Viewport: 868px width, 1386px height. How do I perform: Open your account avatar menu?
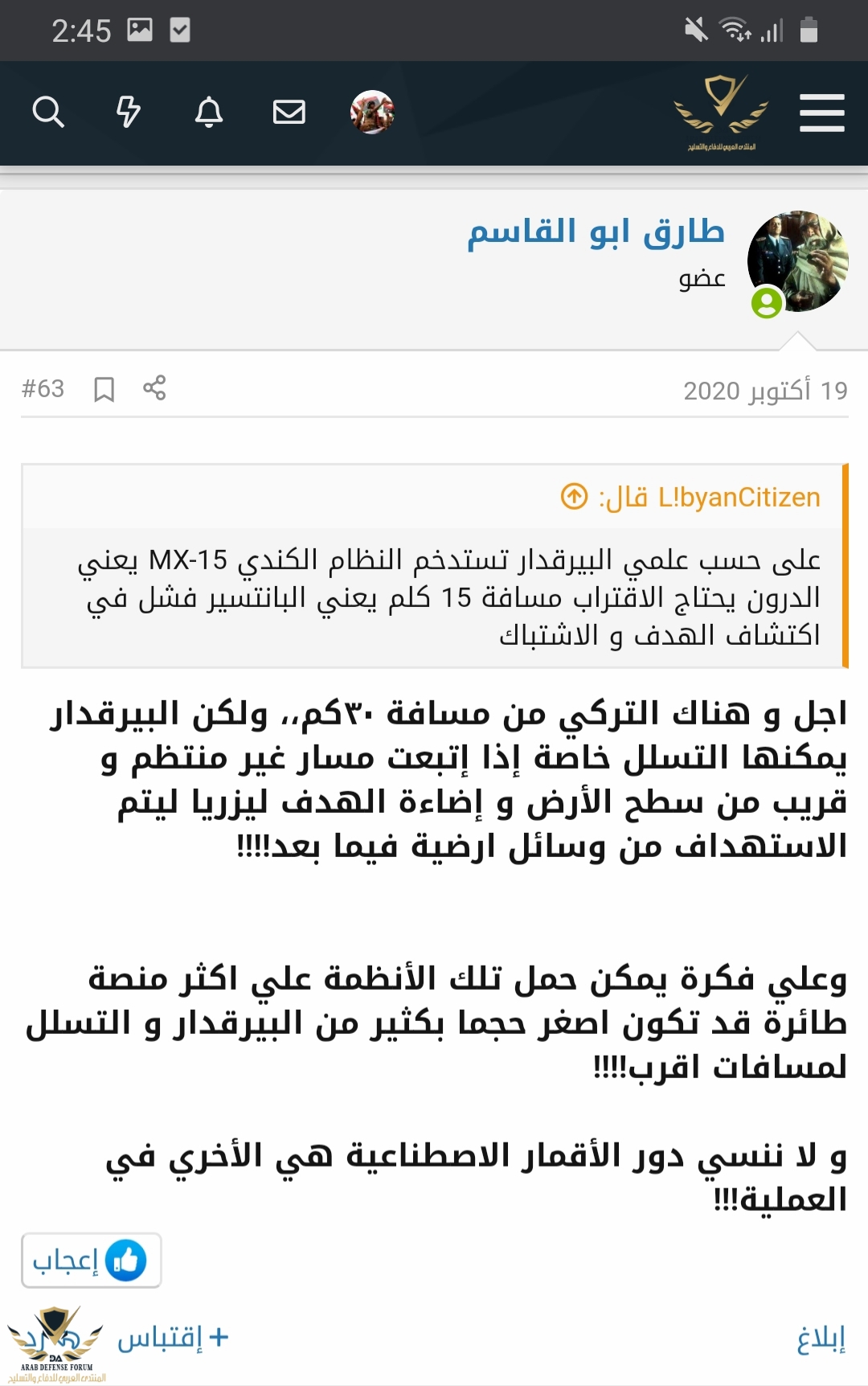click(x=372, y=112)
